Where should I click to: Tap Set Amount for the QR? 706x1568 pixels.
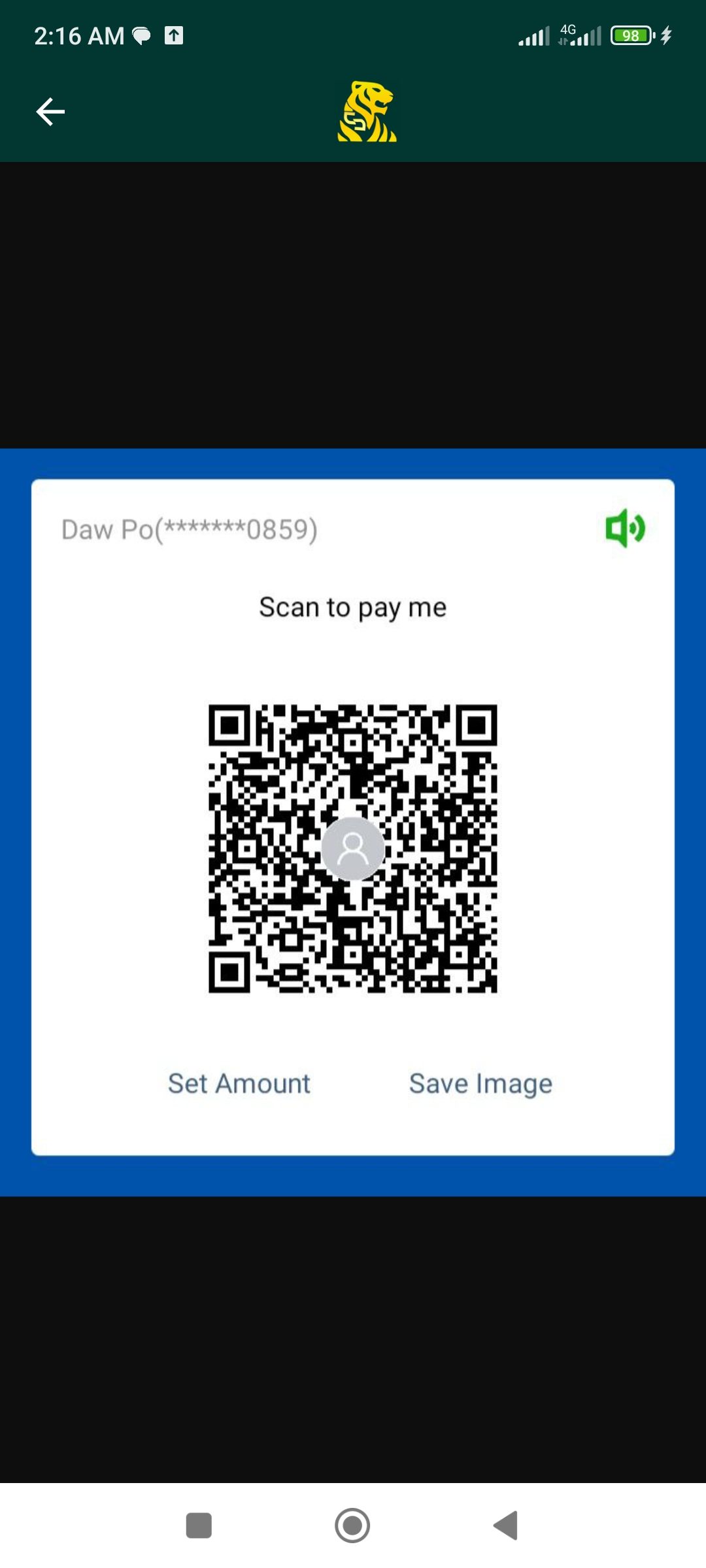pyautogui.click(x=239, y=1083)
